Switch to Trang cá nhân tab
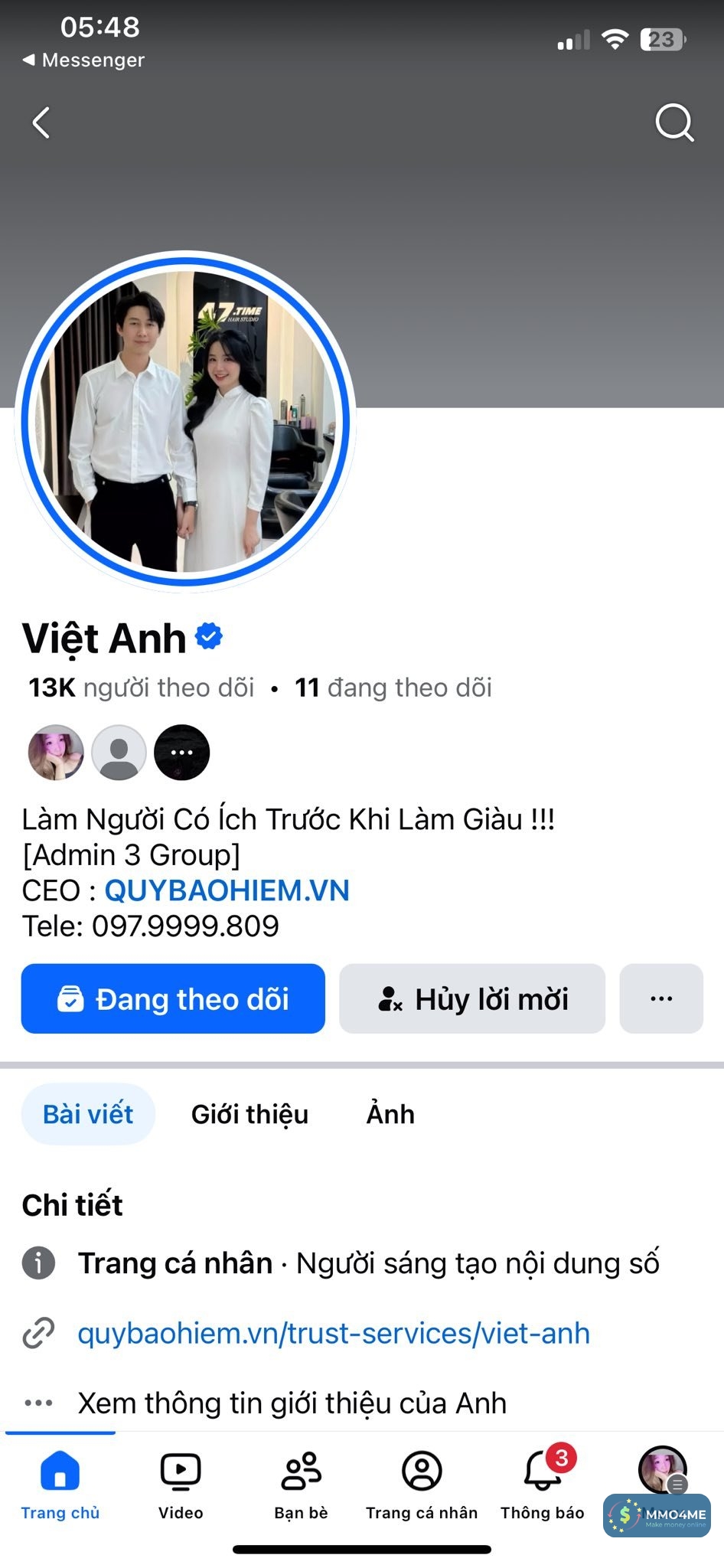The height and width of the screenshot is (1568, 724). (x=422, y=1484)
